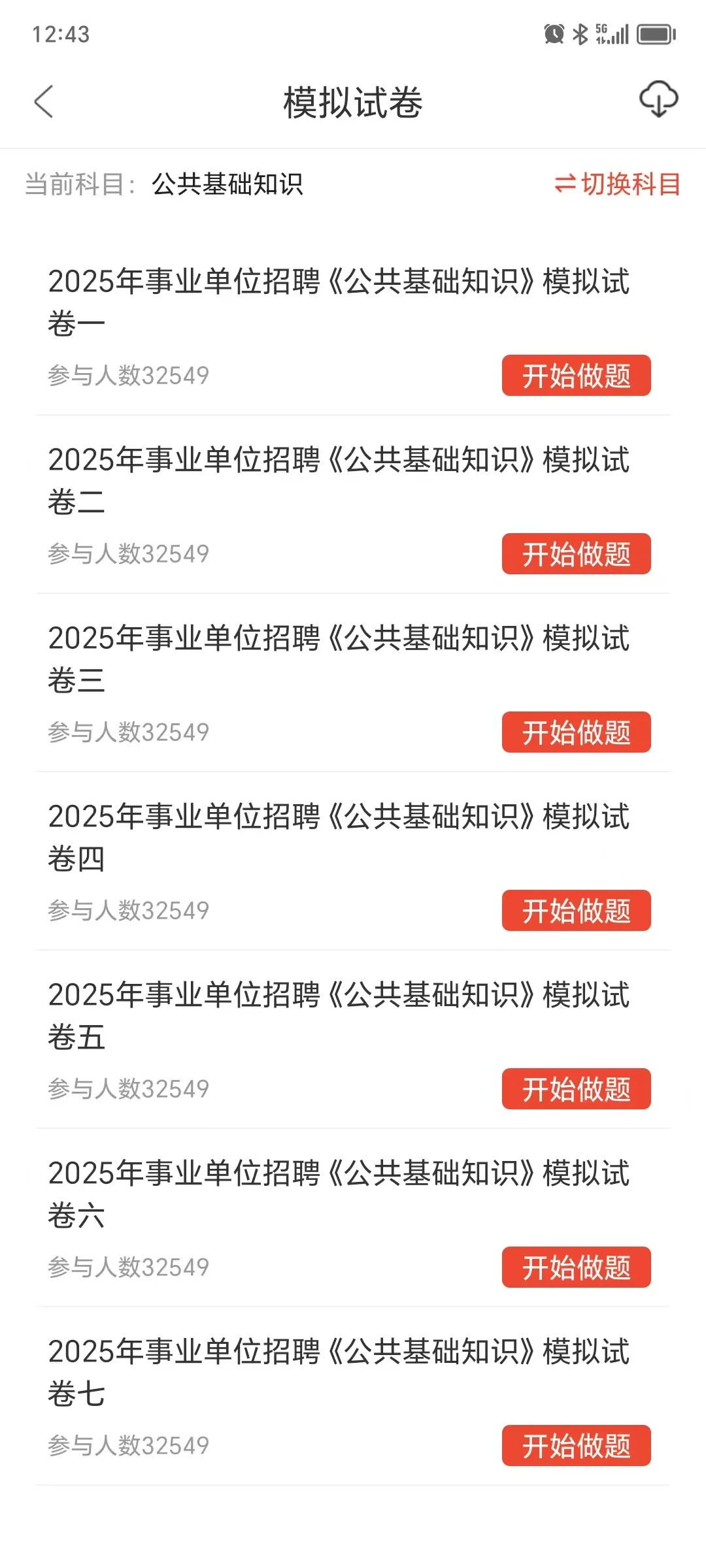This screenshot has width=706, height=1568.
Task: Start 模拟试卷一 with 开始做题
Action: point(576,376)
